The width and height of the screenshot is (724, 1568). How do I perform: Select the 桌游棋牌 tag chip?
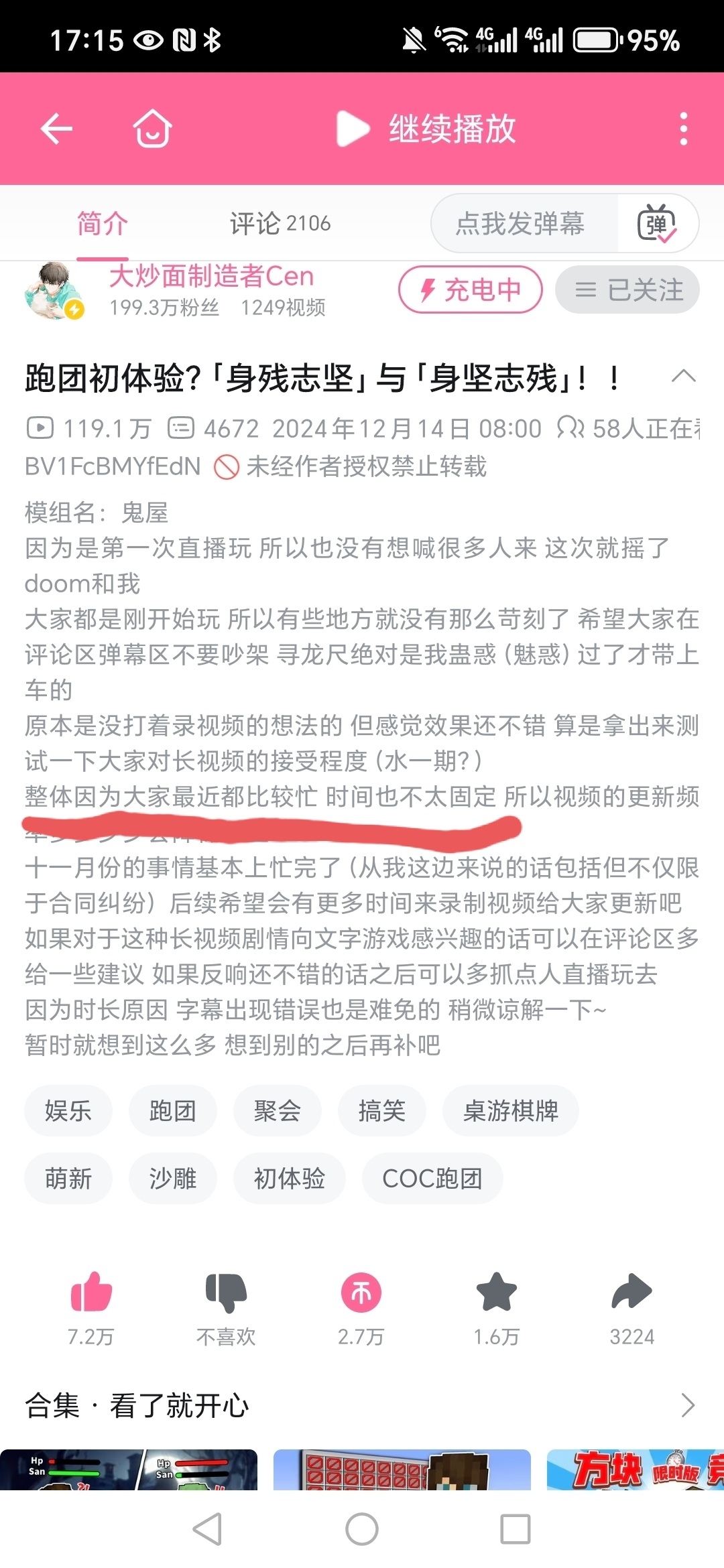(510, 1111)
